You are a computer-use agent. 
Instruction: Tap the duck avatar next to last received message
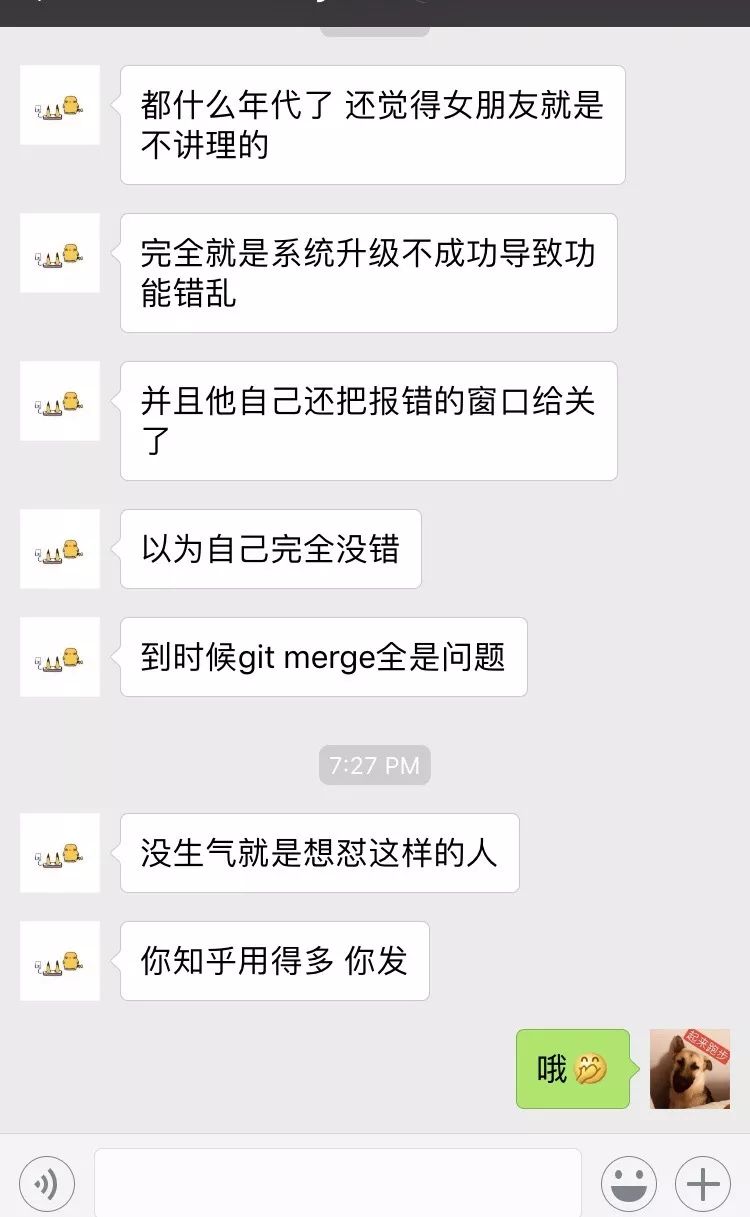[x=59, y=961]
